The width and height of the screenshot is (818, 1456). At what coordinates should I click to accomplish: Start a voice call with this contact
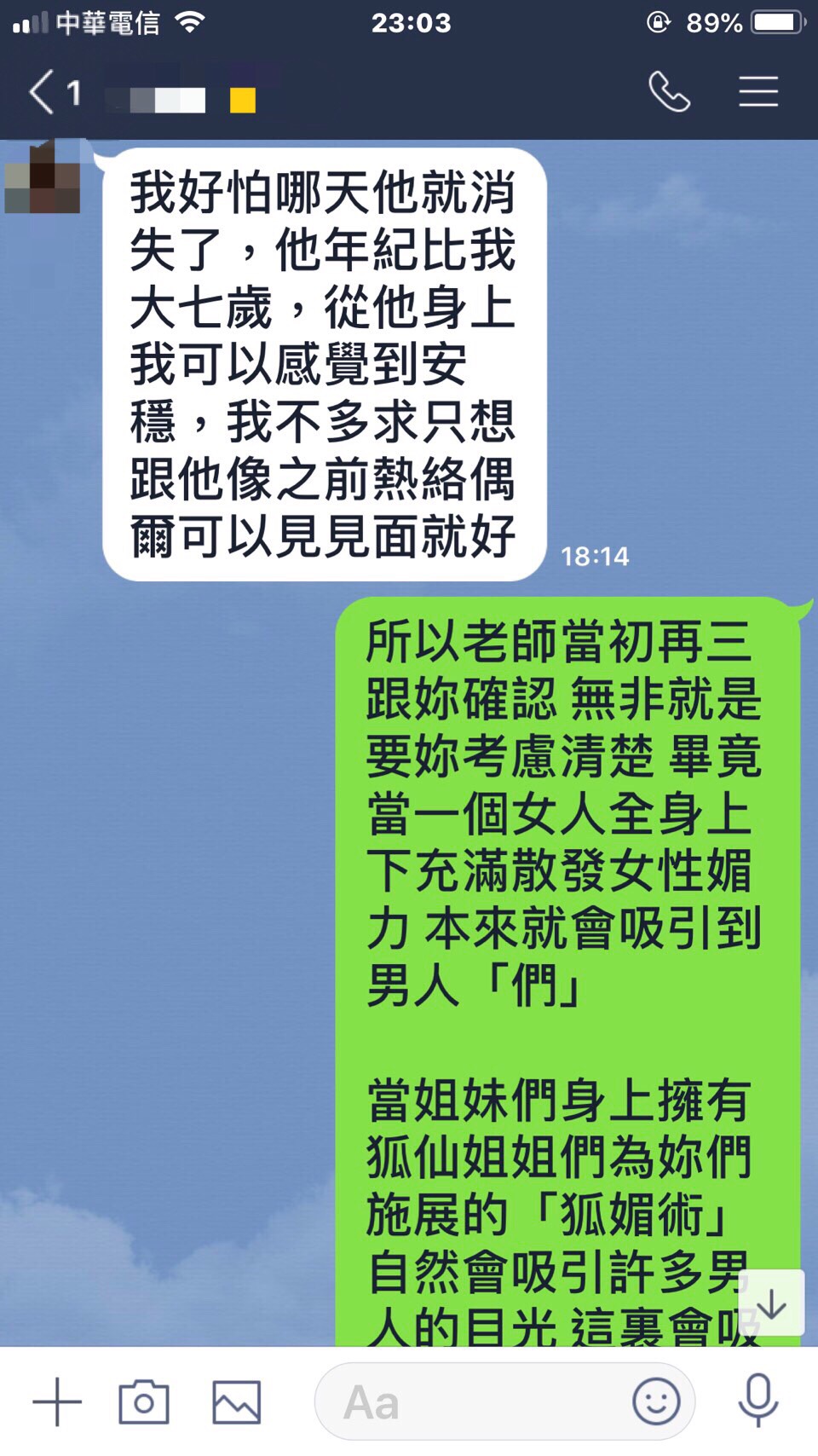coord(670,91)
